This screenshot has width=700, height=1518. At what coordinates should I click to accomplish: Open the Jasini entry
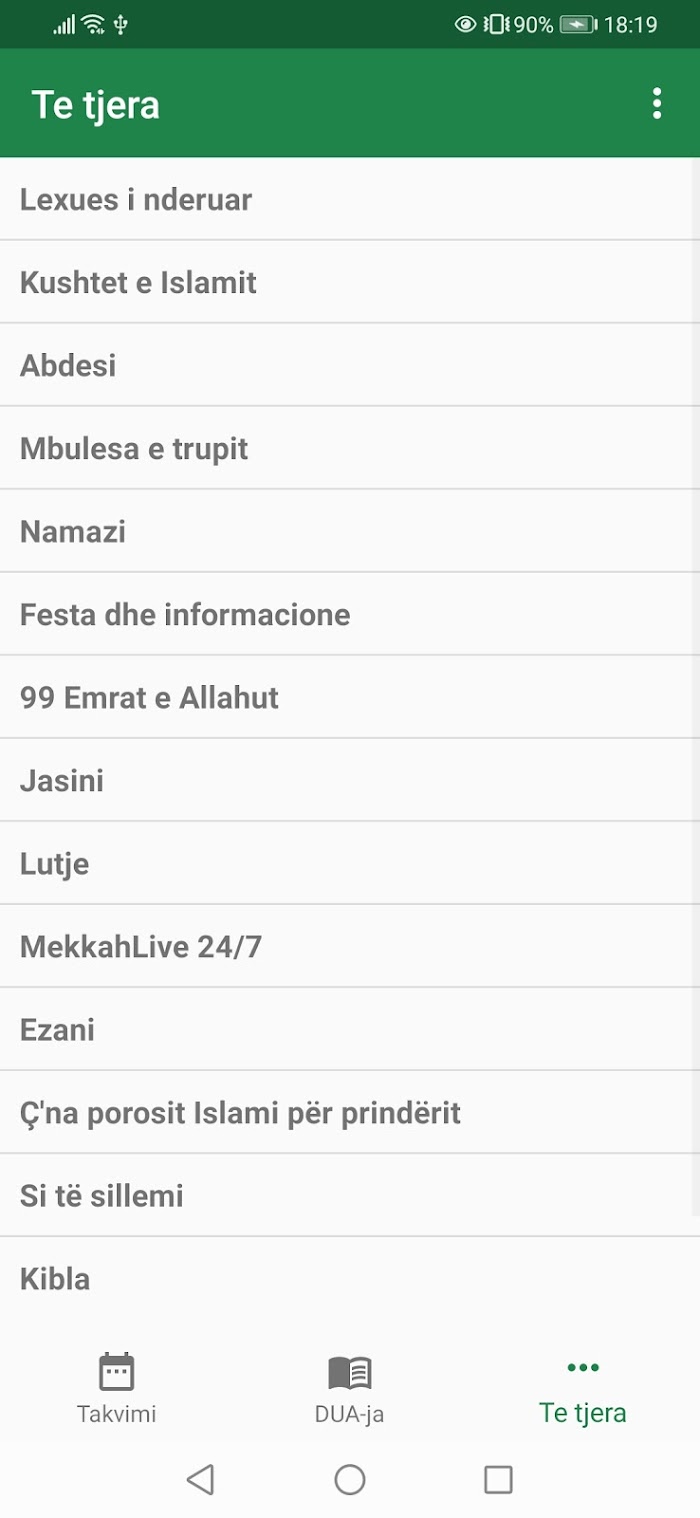click(x=350, y=780)
